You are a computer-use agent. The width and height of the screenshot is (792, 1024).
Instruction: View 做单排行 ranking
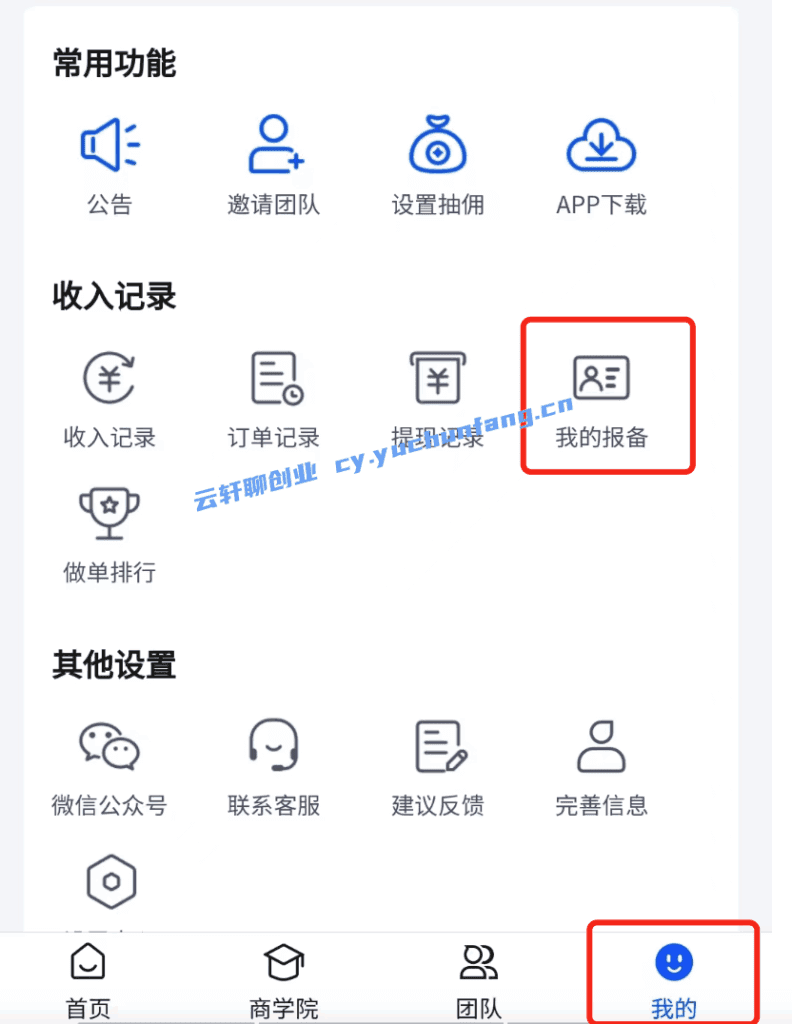pos(109,533)
